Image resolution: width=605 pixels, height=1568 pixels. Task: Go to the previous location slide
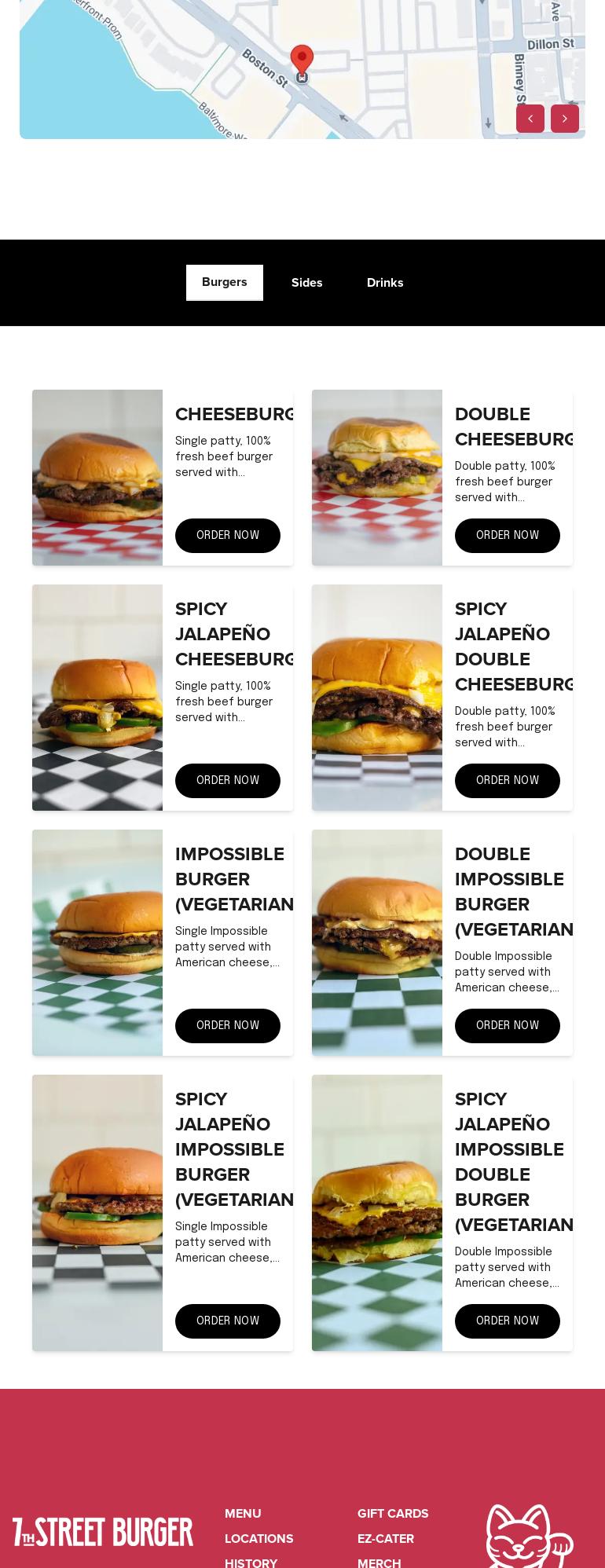pos(530,119)
